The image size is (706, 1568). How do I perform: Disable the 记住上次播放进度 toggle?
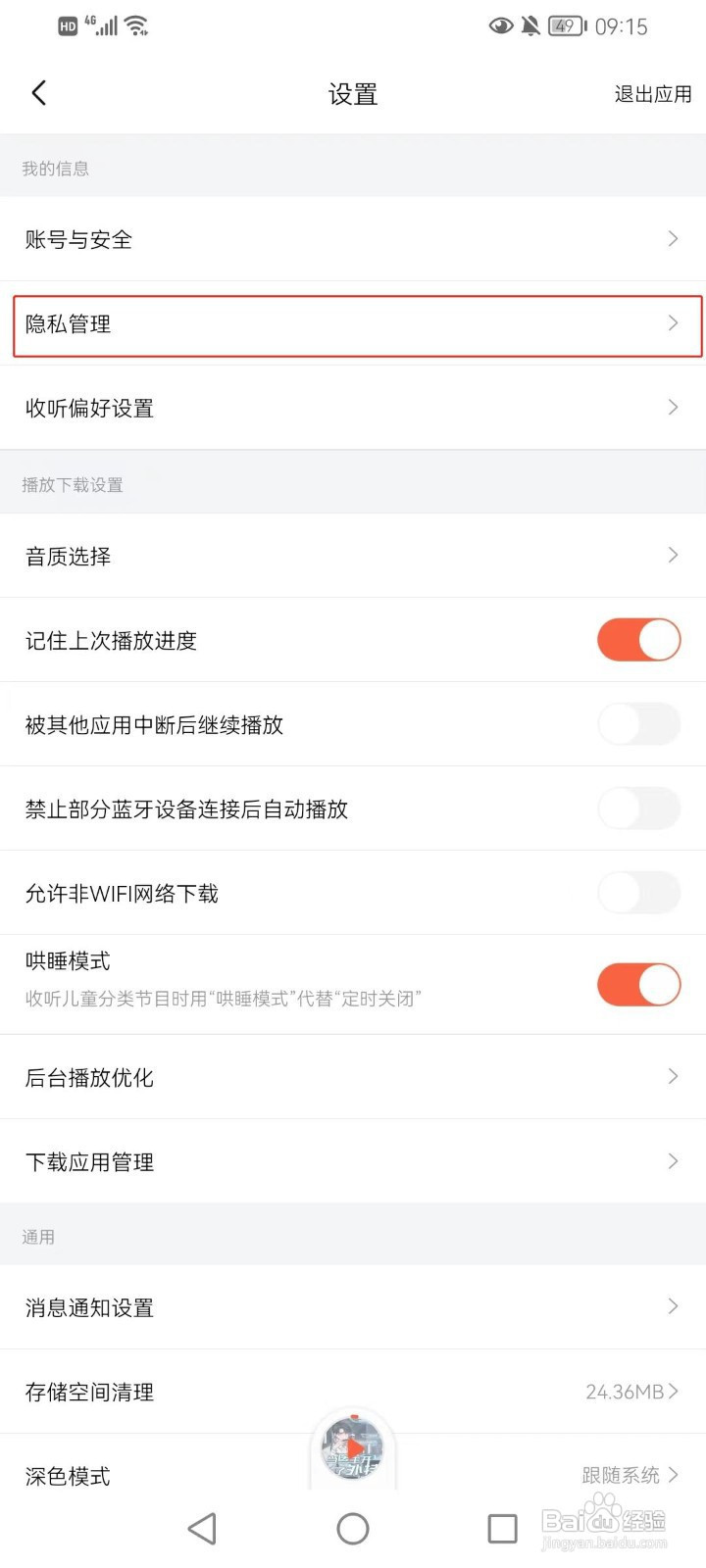(638, 640)
